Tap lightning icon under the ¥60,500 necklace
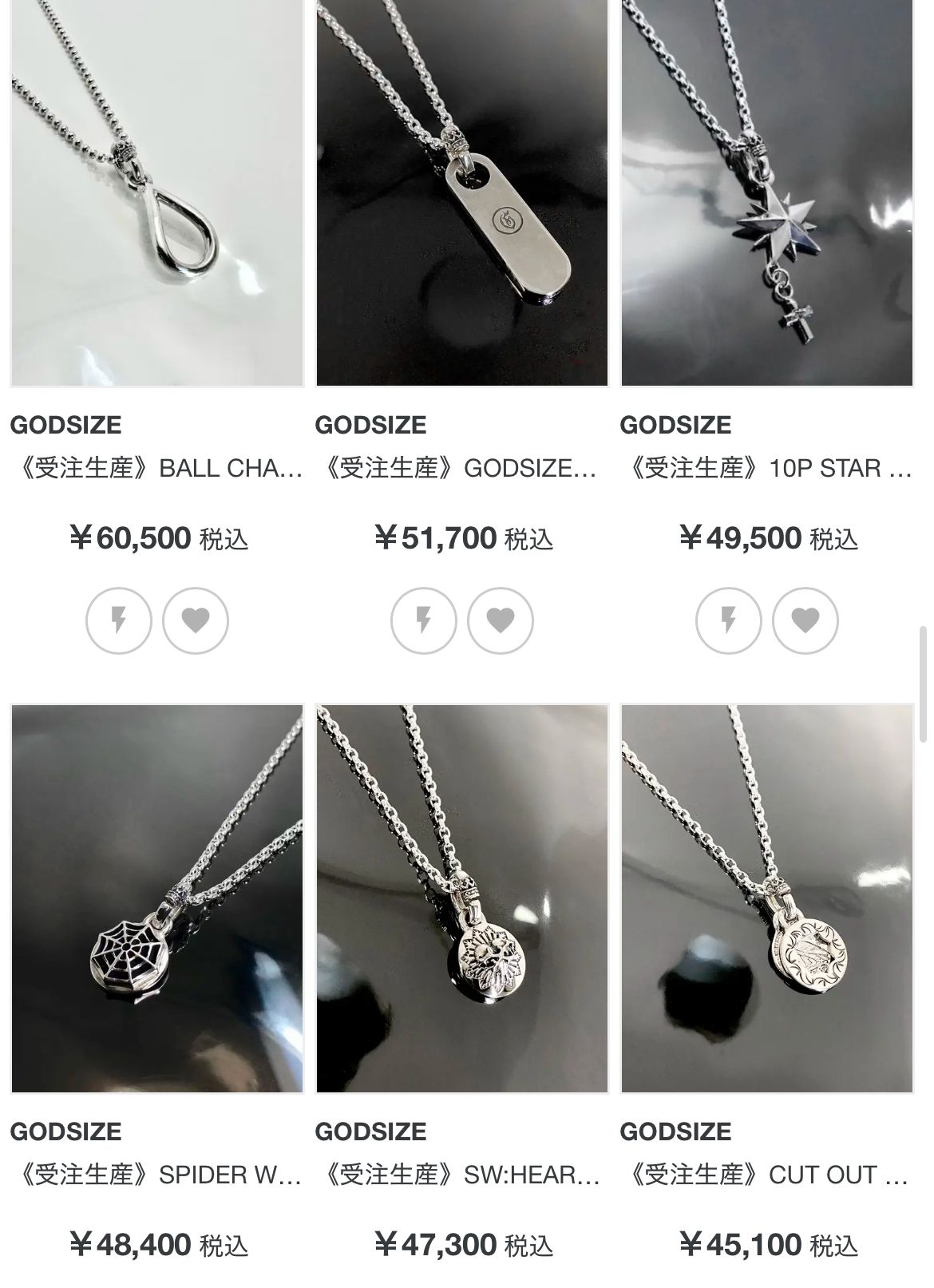 (119, 620)
